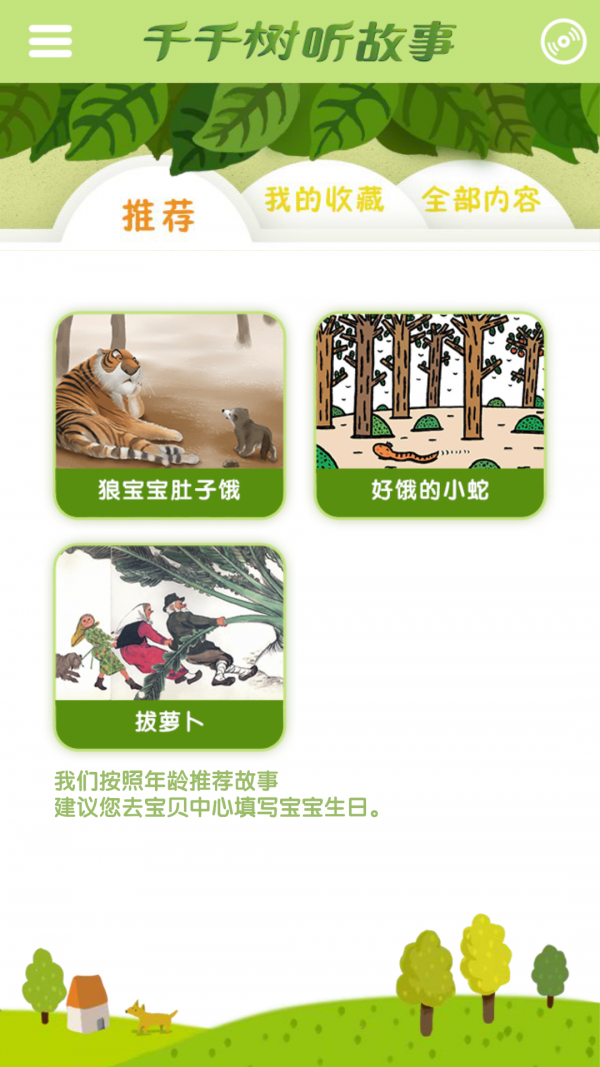
Task: Go to the 全部内容 tab
Action: [481, 200]
